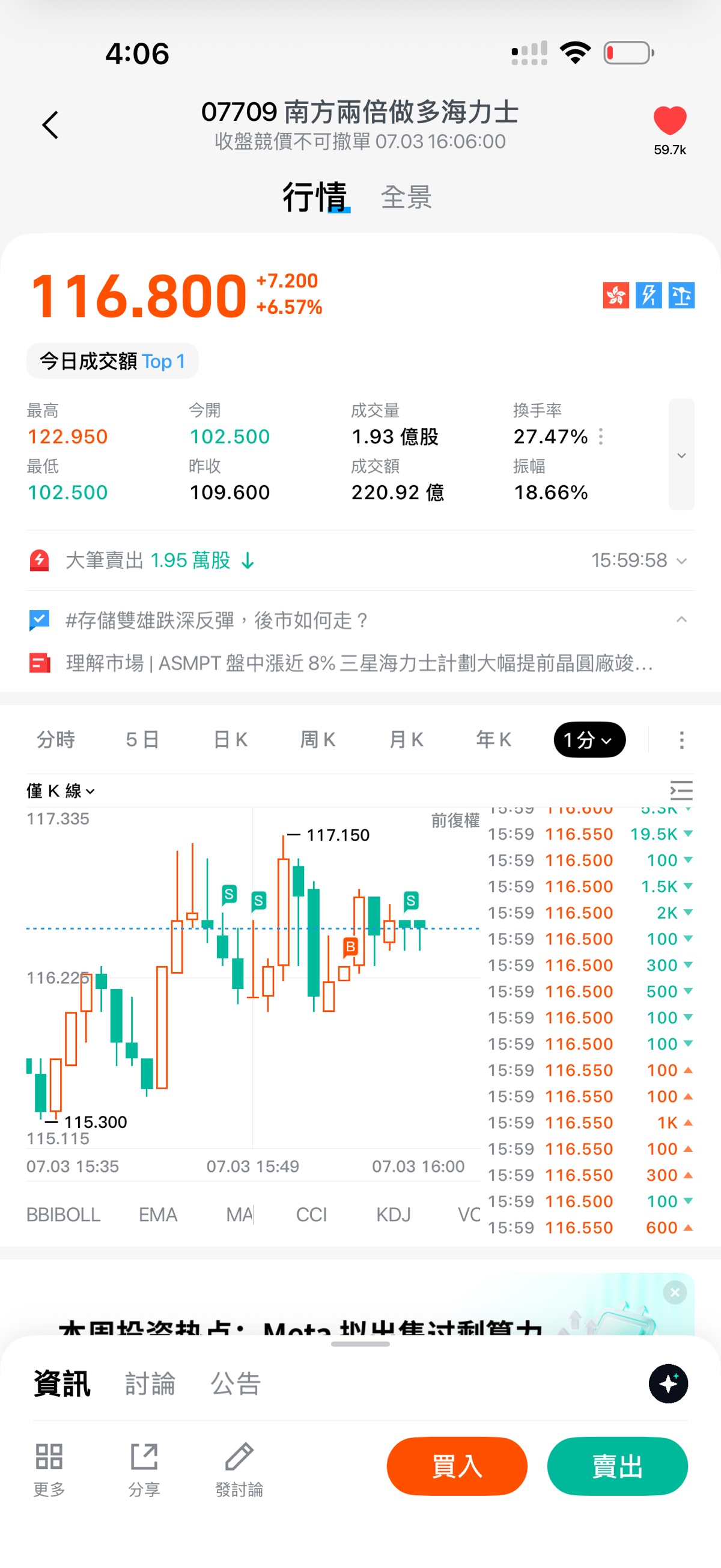Open the #存儲雙雄跌深反彈 topic

(217, 620)
